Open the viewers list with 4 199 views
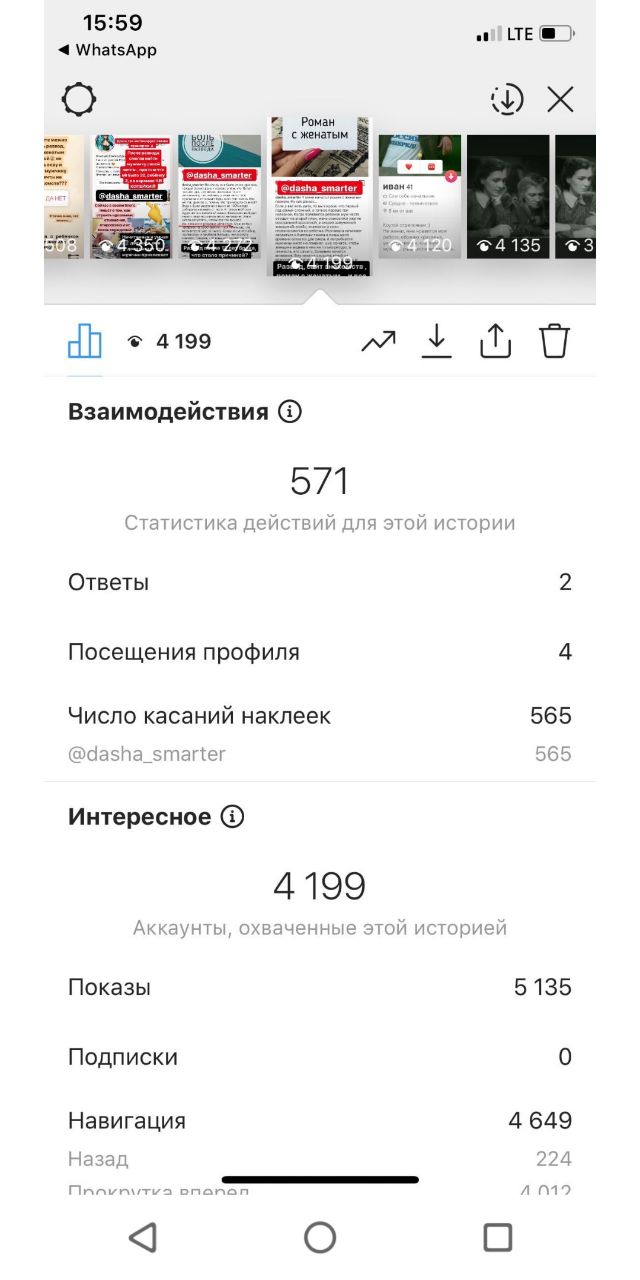Image resolution: width=640 pixels, height=1280 pixels. 170,342
